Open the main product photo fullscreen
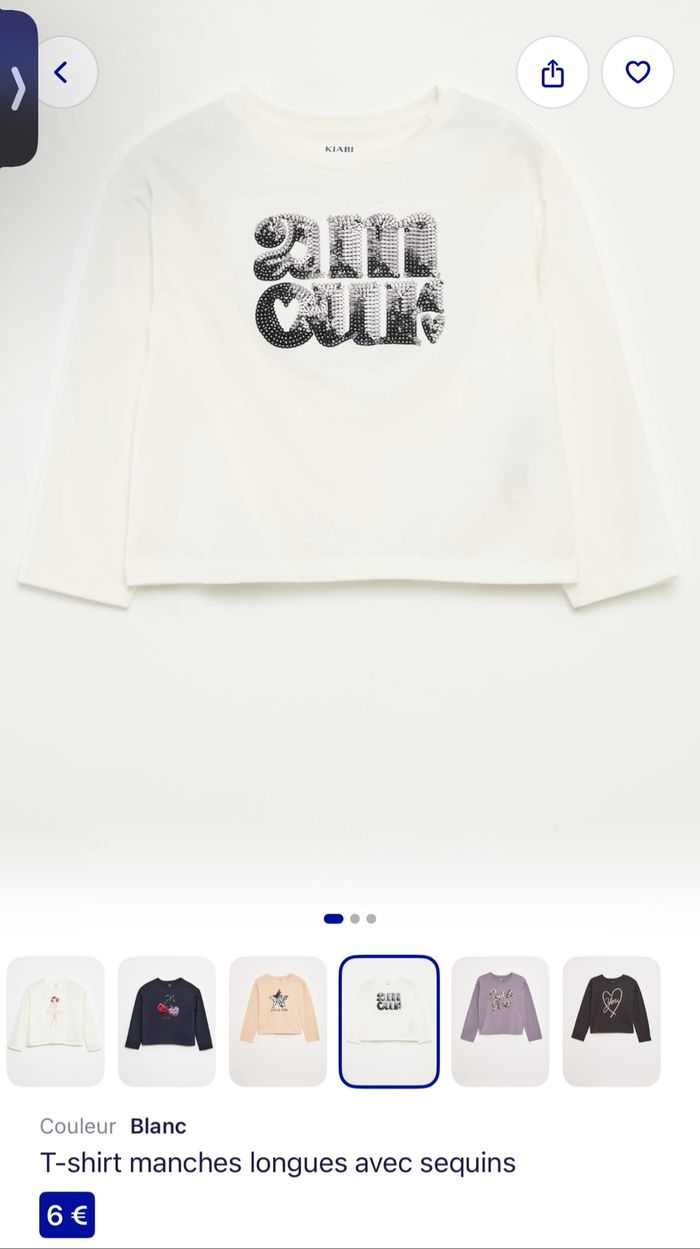700x1249 pixels. [x=350, y=400]
